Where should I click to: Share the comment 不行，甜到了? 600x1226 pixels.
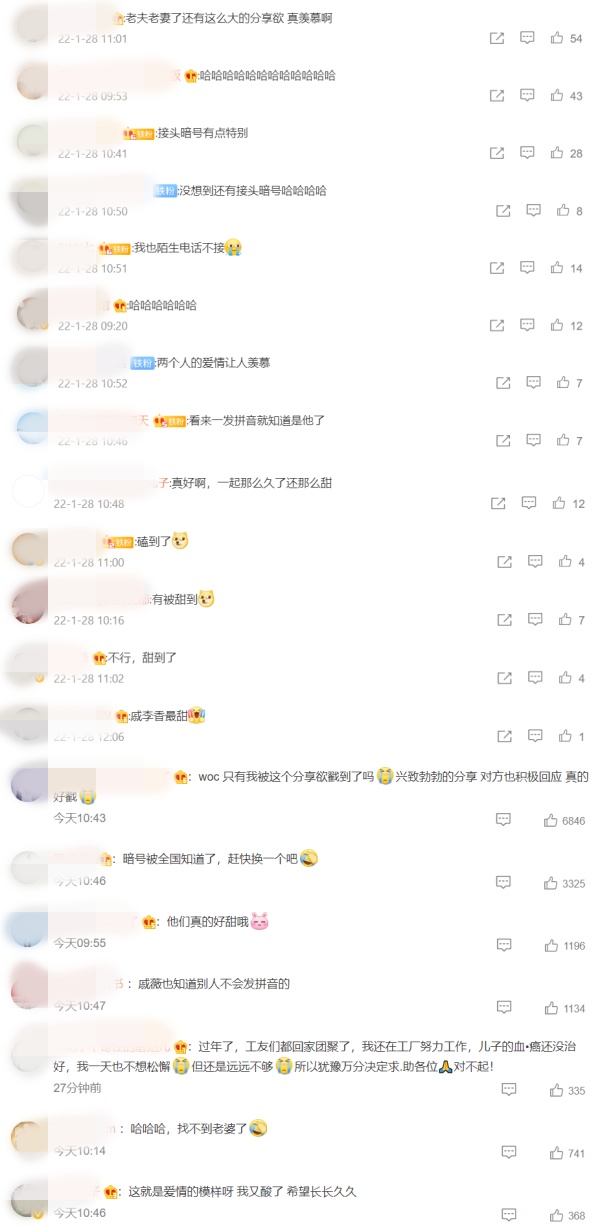(x=504, y=678)
